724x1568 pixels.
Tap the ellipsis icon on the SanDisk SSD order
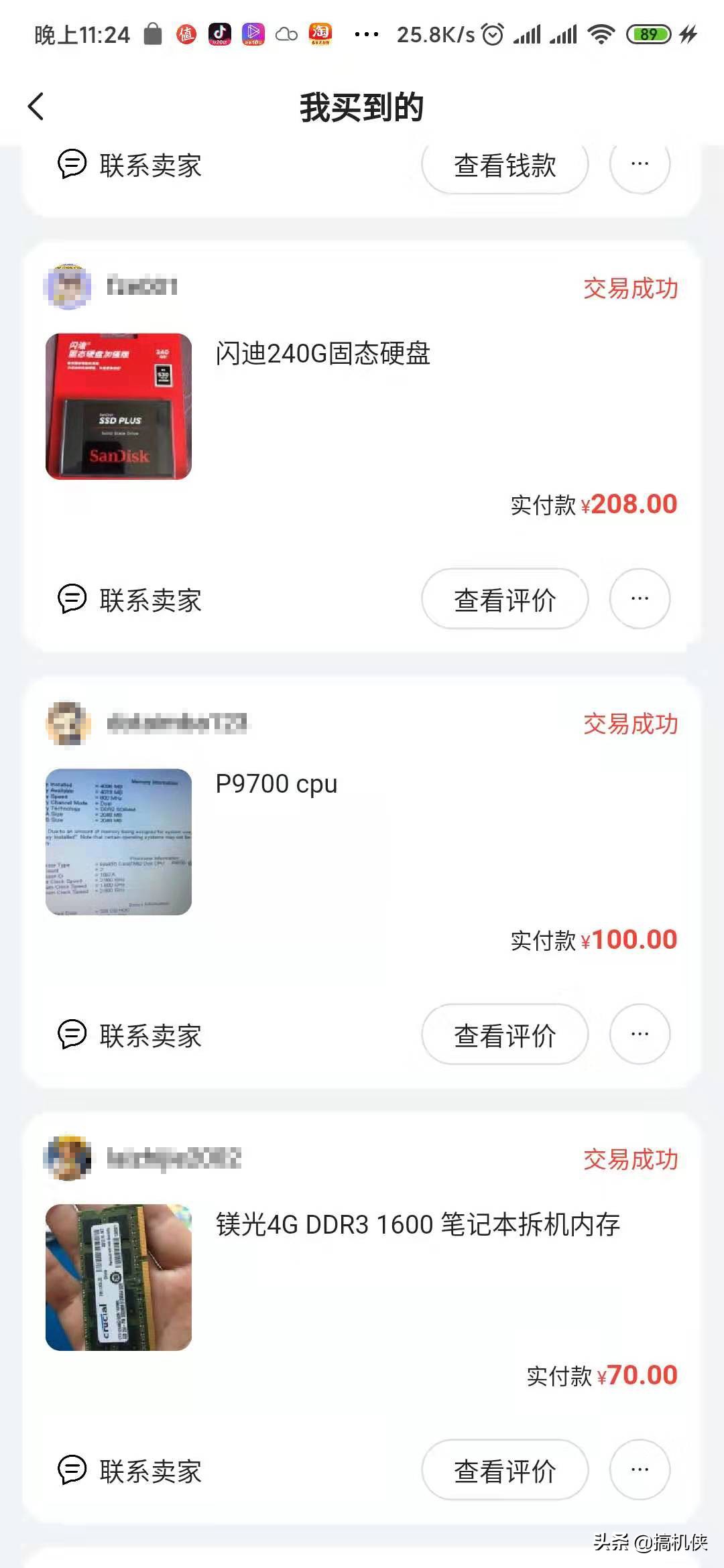(x=640, y=600)
